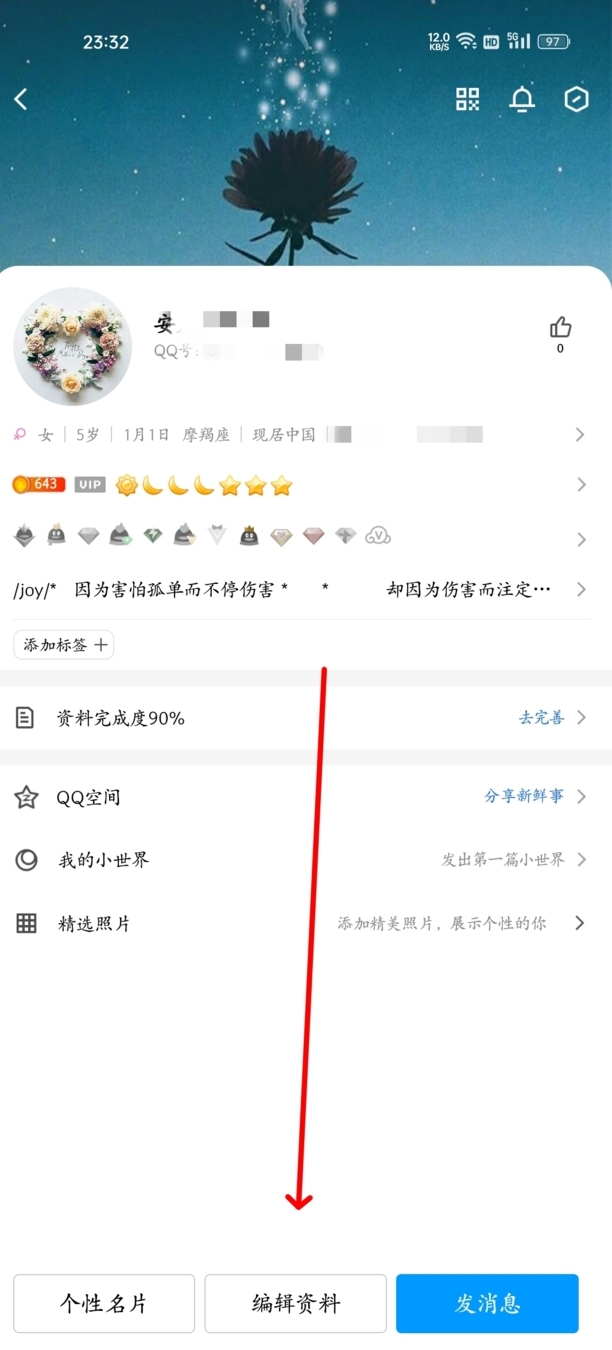Screen dimensions: 612x1350
Task: Open QQ空间
Action: pyautogui.click(x=300, y=797)
